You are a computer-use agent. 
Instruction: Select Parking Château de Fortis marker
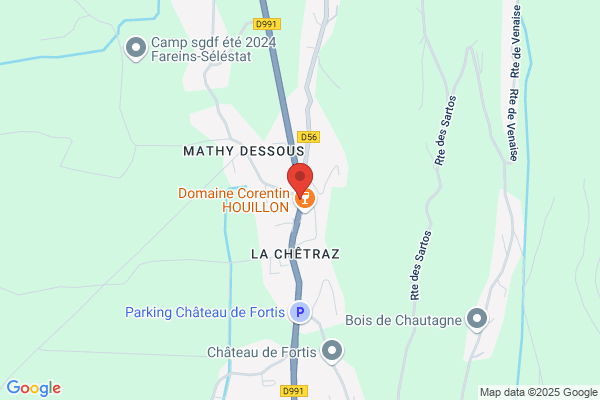point(299,313)
